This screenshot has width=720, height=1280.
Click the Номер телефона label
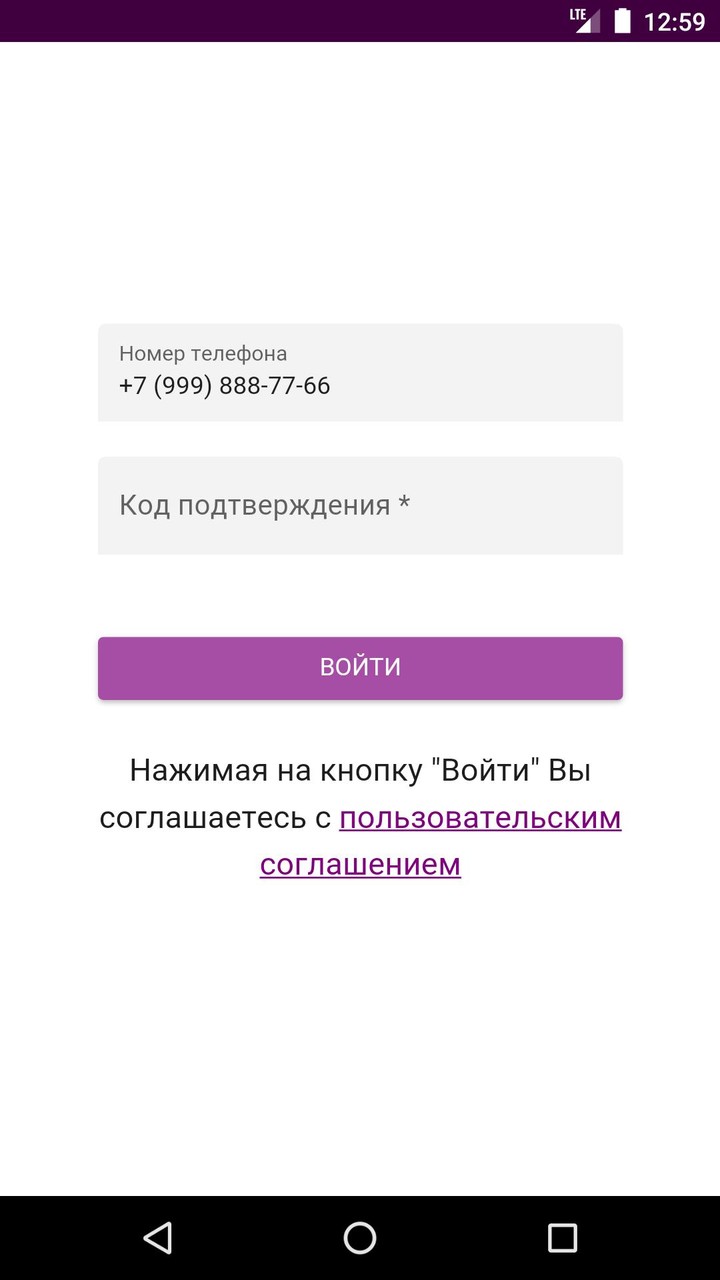(202, 353)
